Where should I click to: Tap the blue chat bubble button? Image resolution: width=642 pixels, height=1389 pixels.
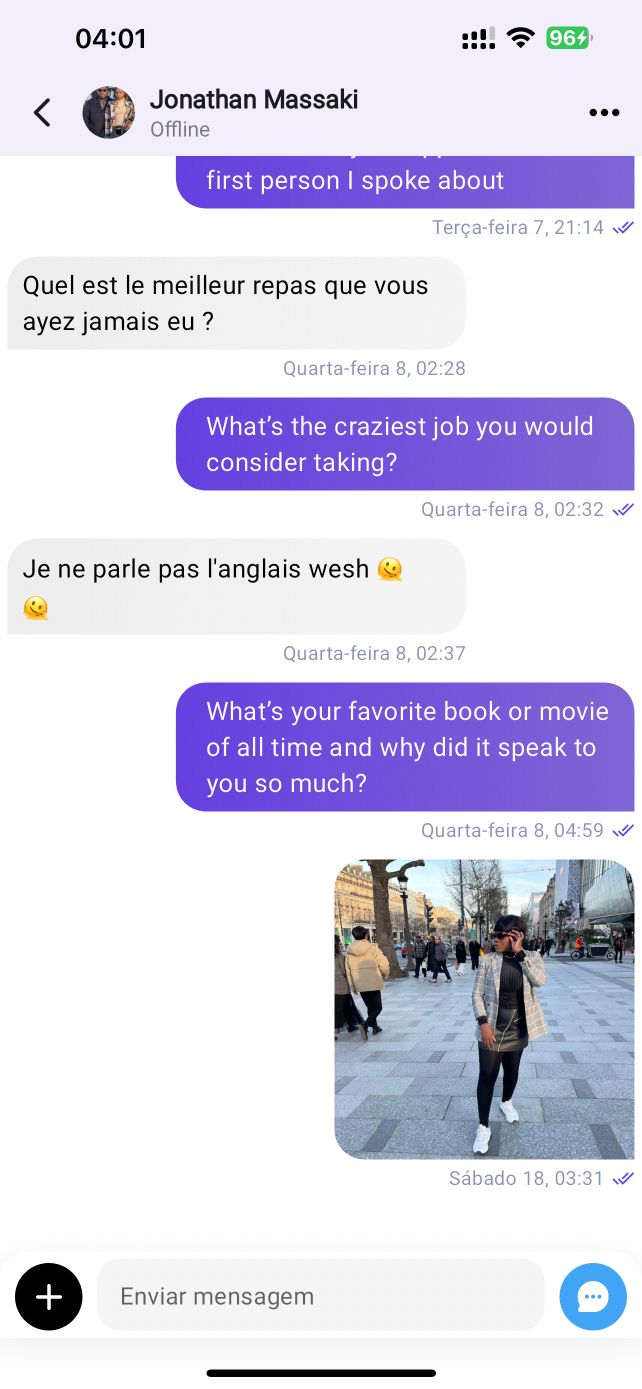click(593, 1297)
